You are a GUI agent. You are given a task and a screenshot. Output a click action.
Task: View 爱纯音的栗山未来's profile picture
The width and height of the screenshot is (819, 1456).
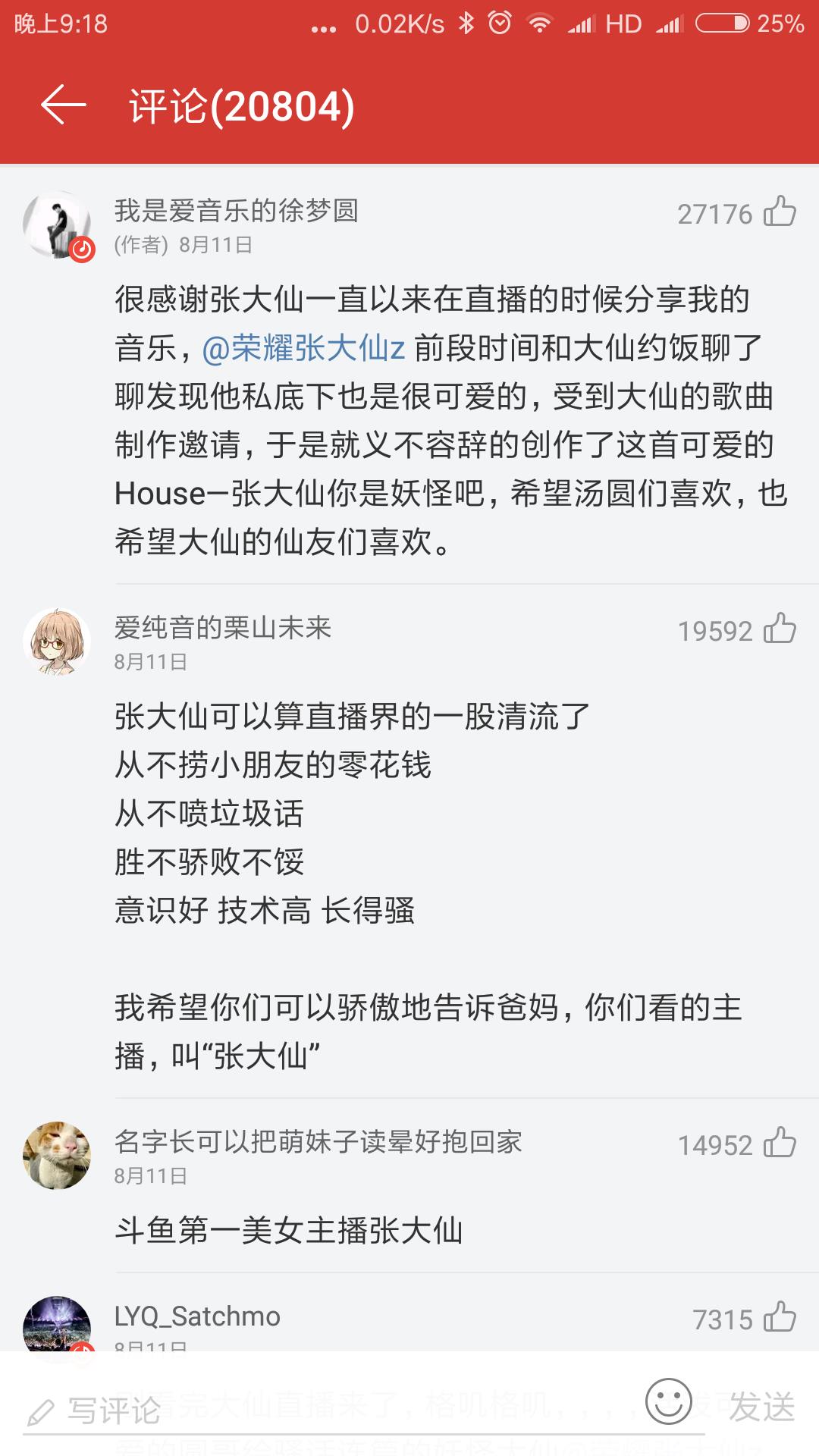(x=58, y=642)
